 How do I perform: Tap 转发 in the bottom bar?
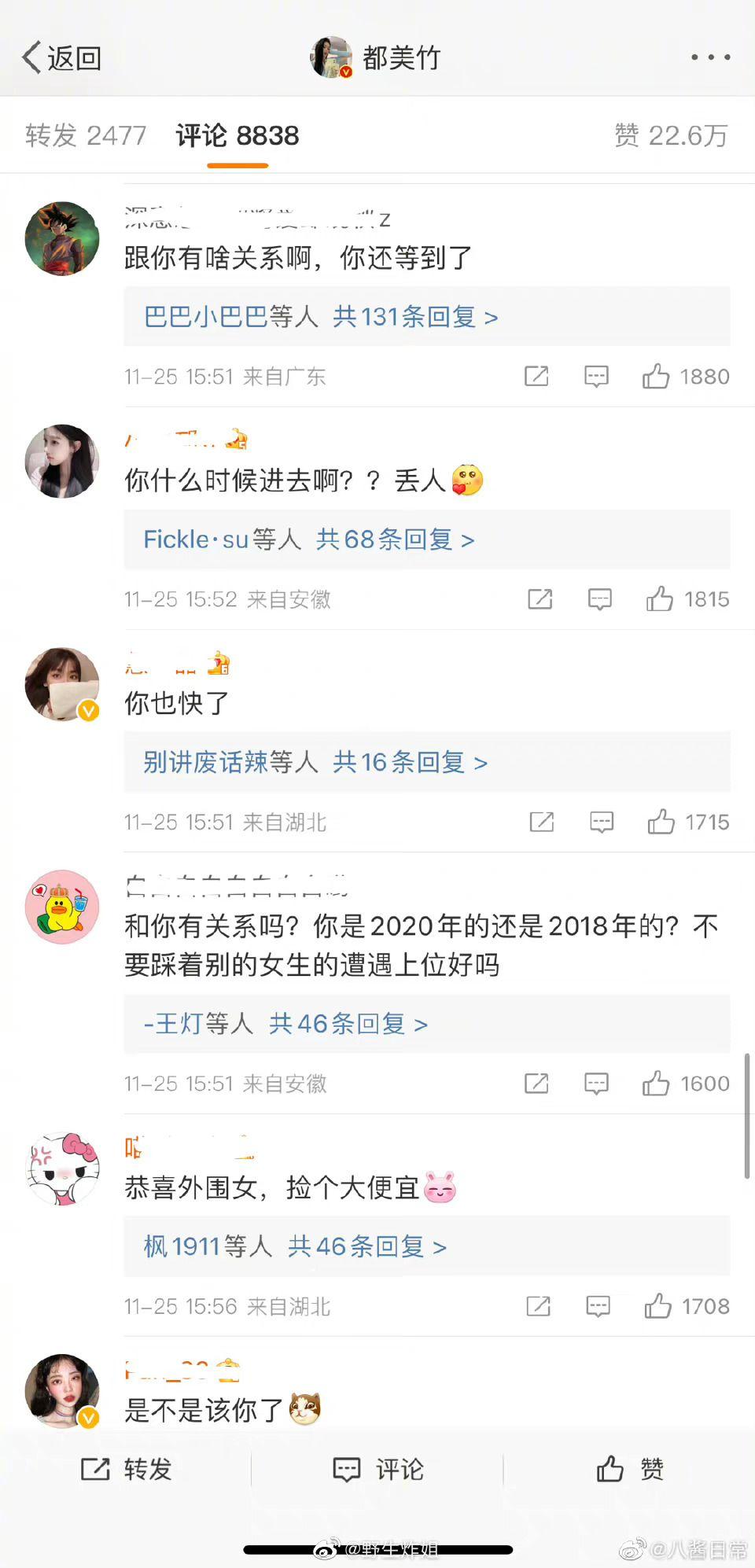coord(126,1469)
